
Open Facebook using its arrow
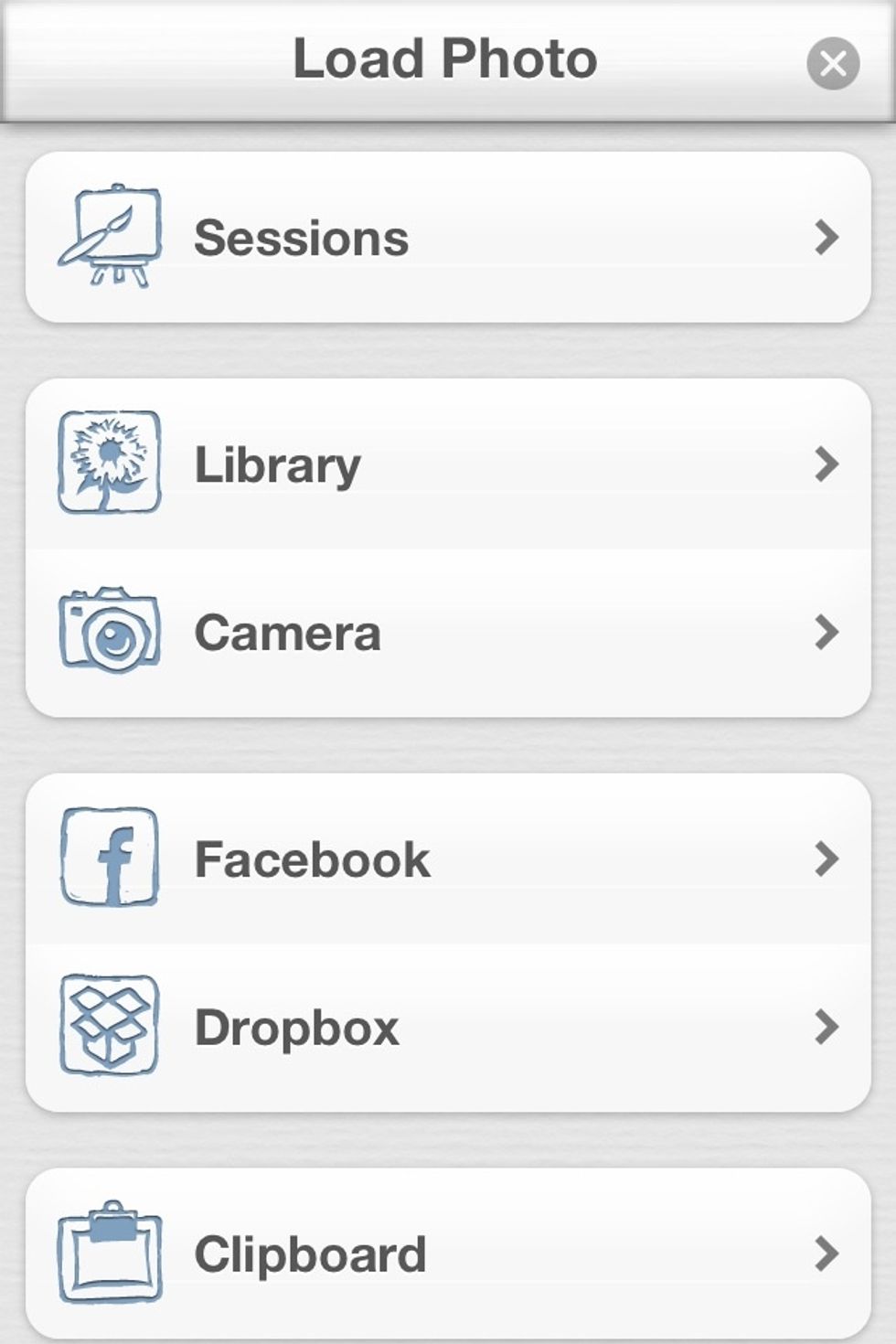pyautogui.click(x=828, y=857)
